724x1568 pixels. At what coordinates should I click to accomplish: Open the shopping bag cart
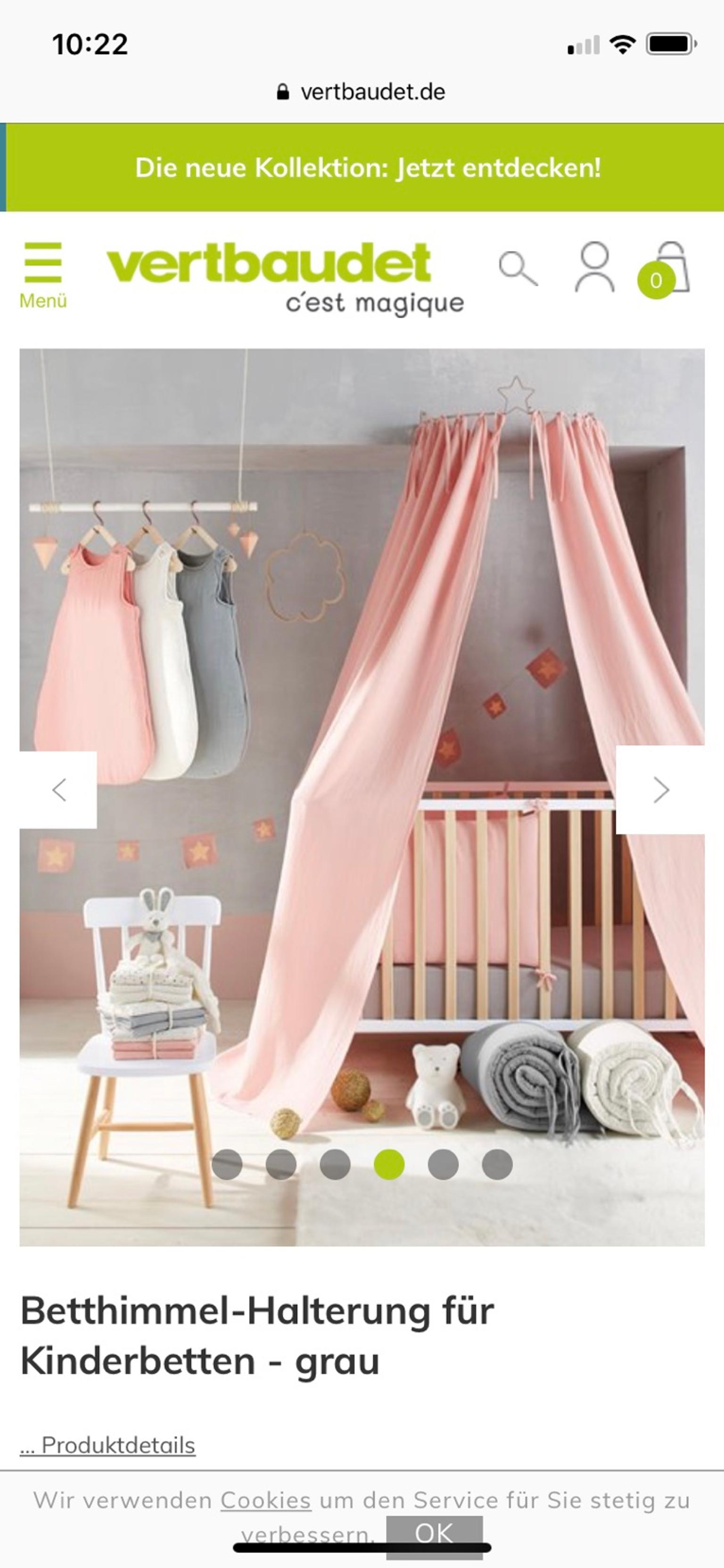[667, 269]
